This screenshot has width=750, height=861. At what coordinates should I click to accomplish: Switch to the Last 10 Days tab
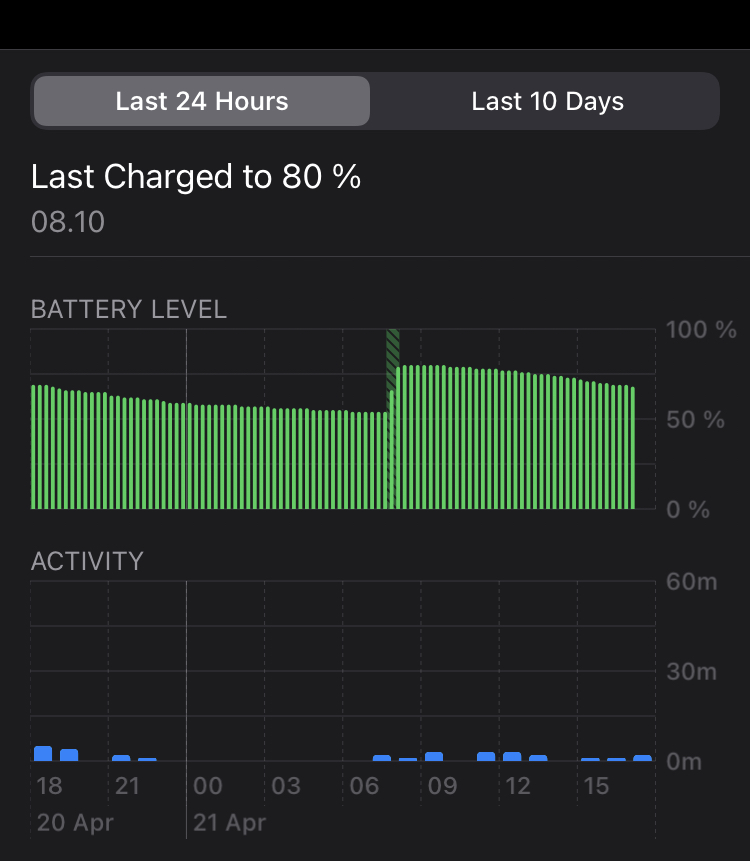[x=546, y=100]
